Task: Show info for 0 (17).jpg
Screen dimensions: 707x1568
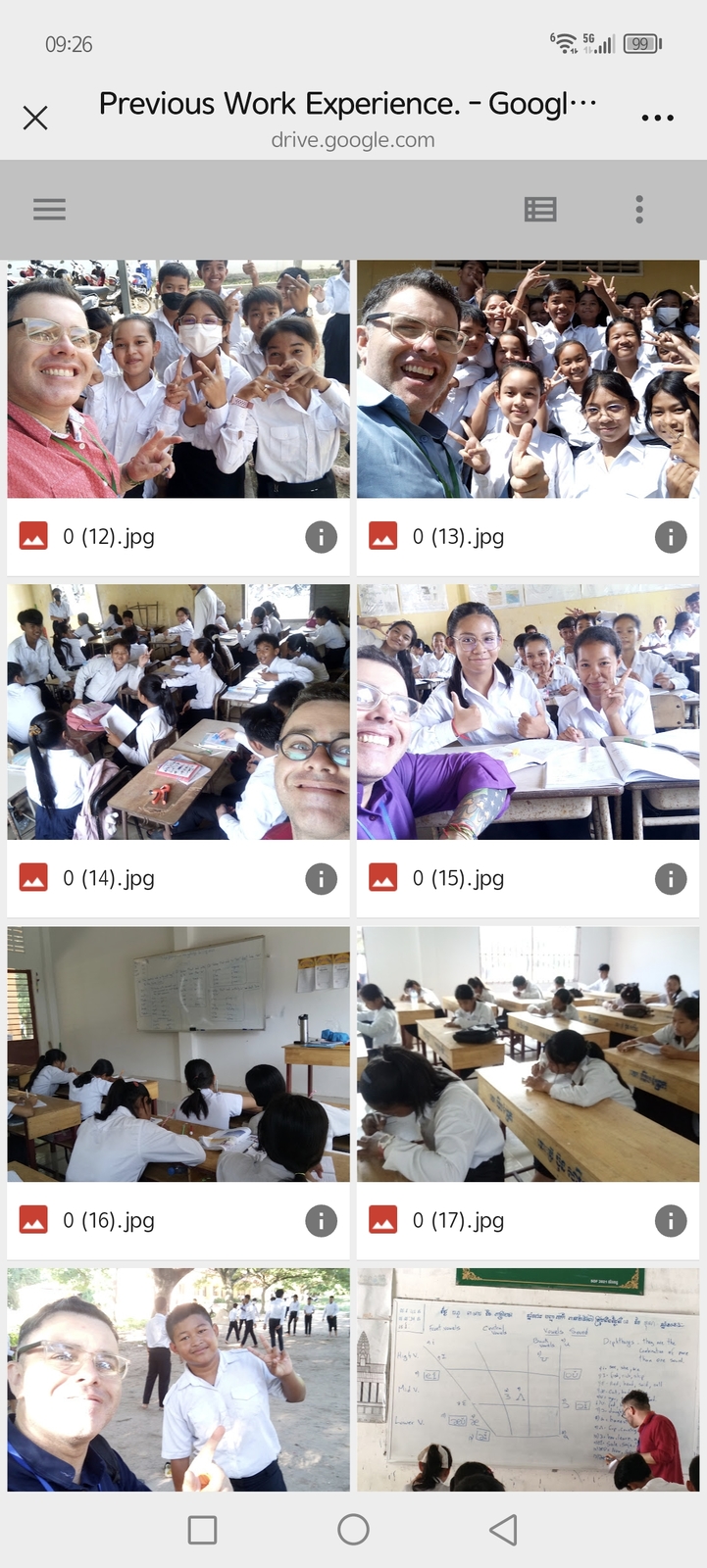Action: (671, 1221)
